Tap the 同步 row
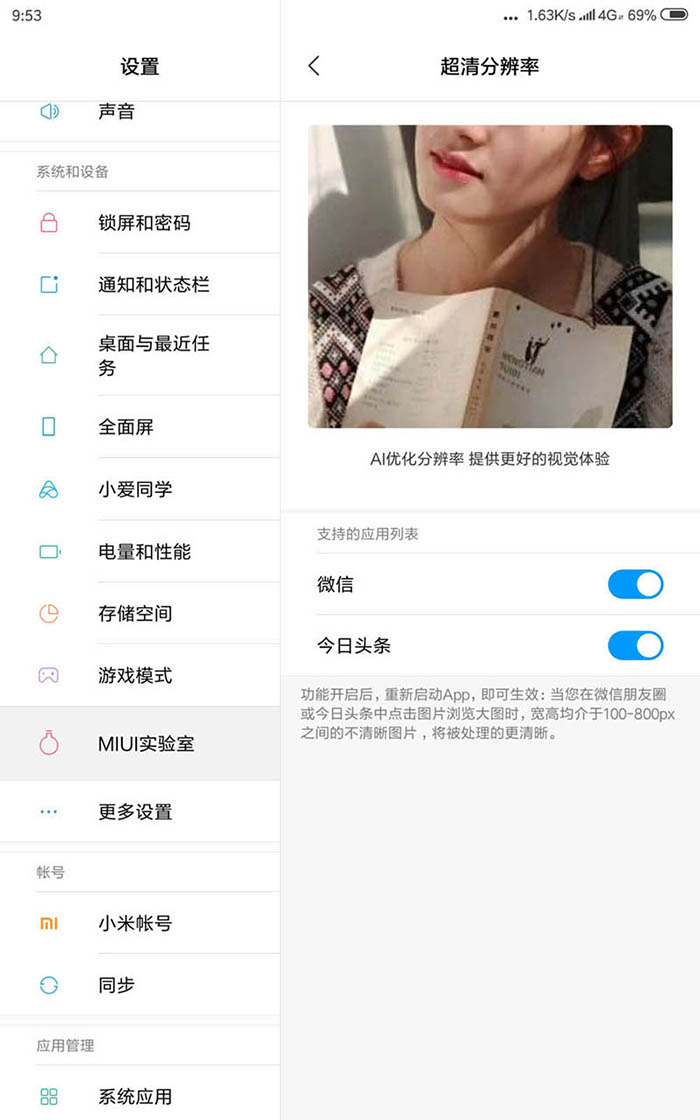 click(140, 985)
